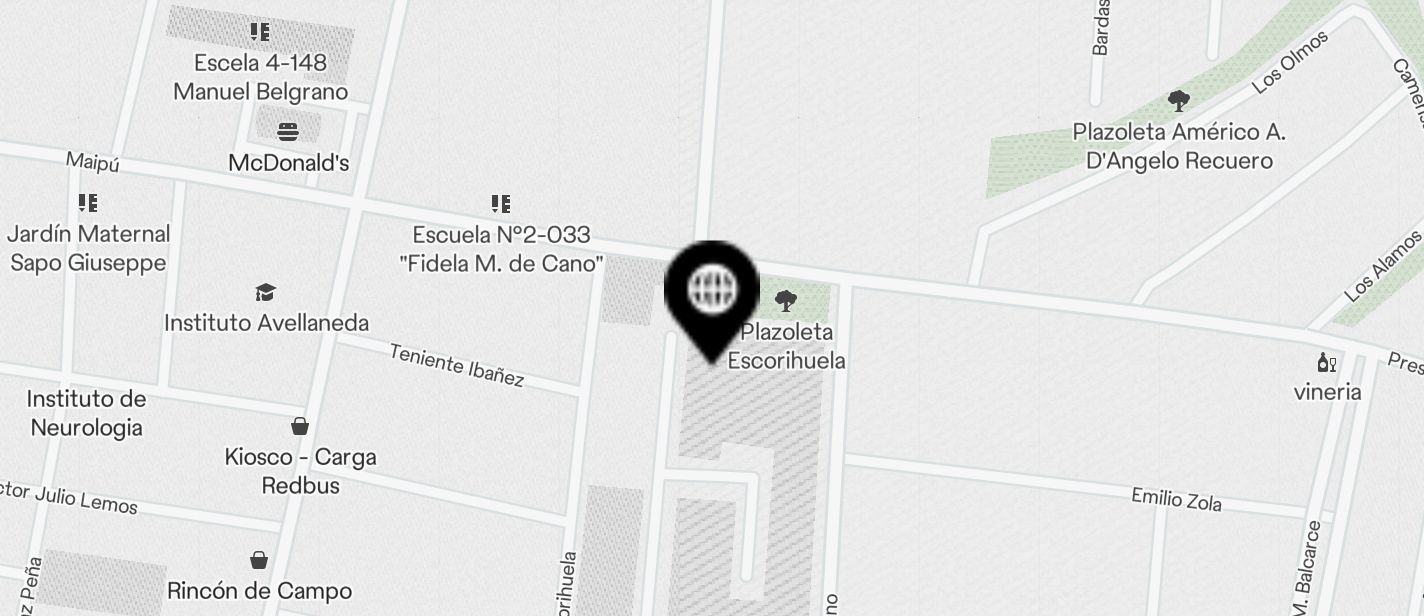This screenshot has width=1424, height=616.
Task: Tap the globe location pin on the map
Action: pos(712,292)
